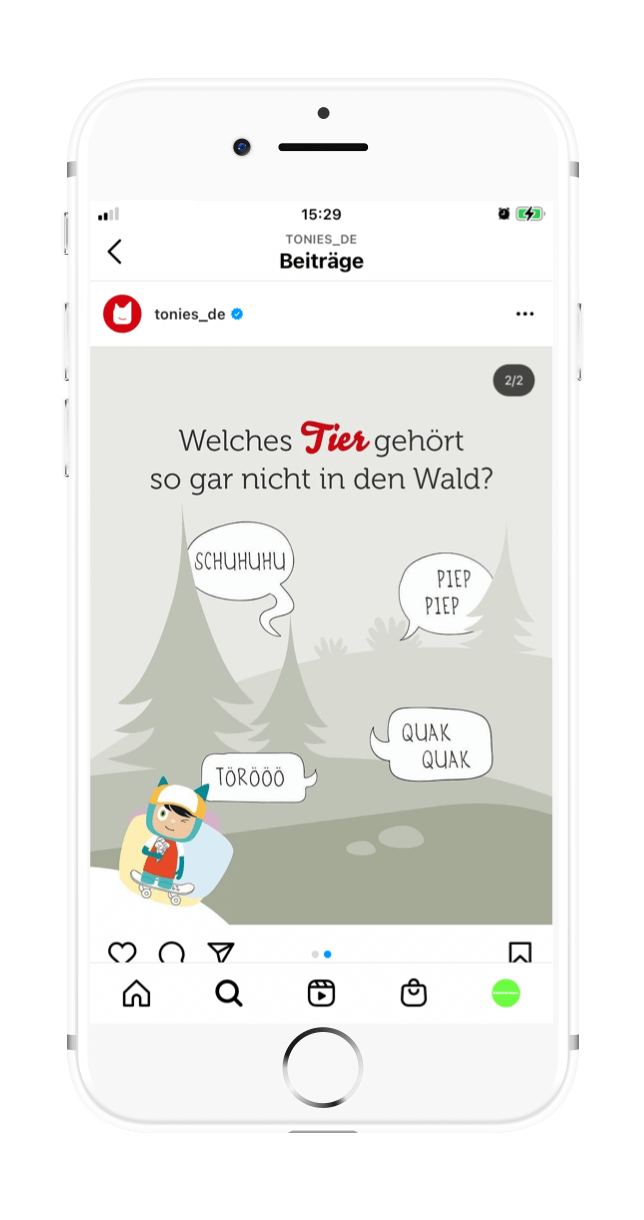Image resolution: width=644 pixels, height=1220 pixels.
Task: Switch to the Home feed tab
Action: pyautogui.click(x=136, y=993)
